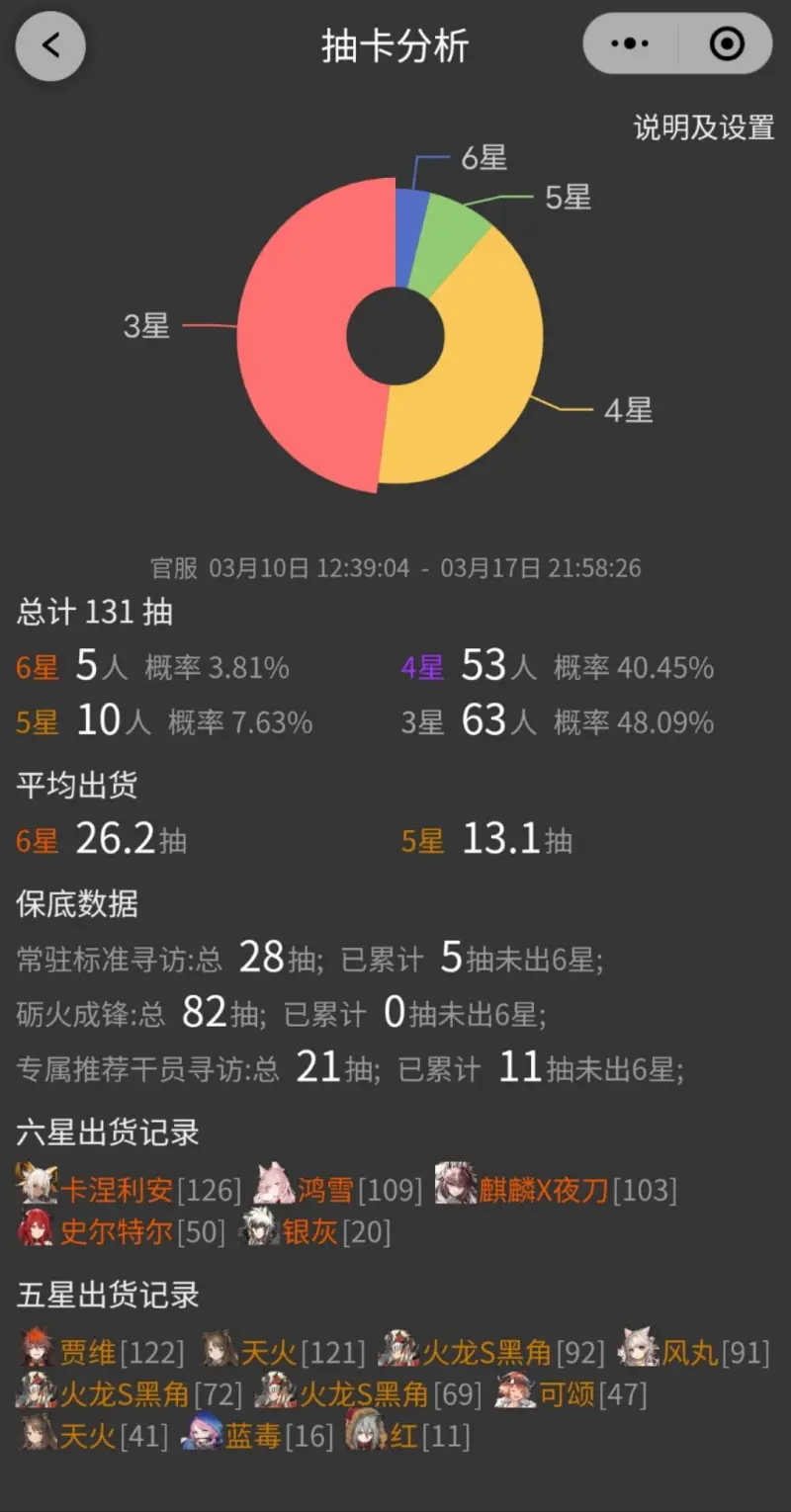Open the mini program three-dot menu
This screenshot has width=791, height=1512.
point(630,44)
